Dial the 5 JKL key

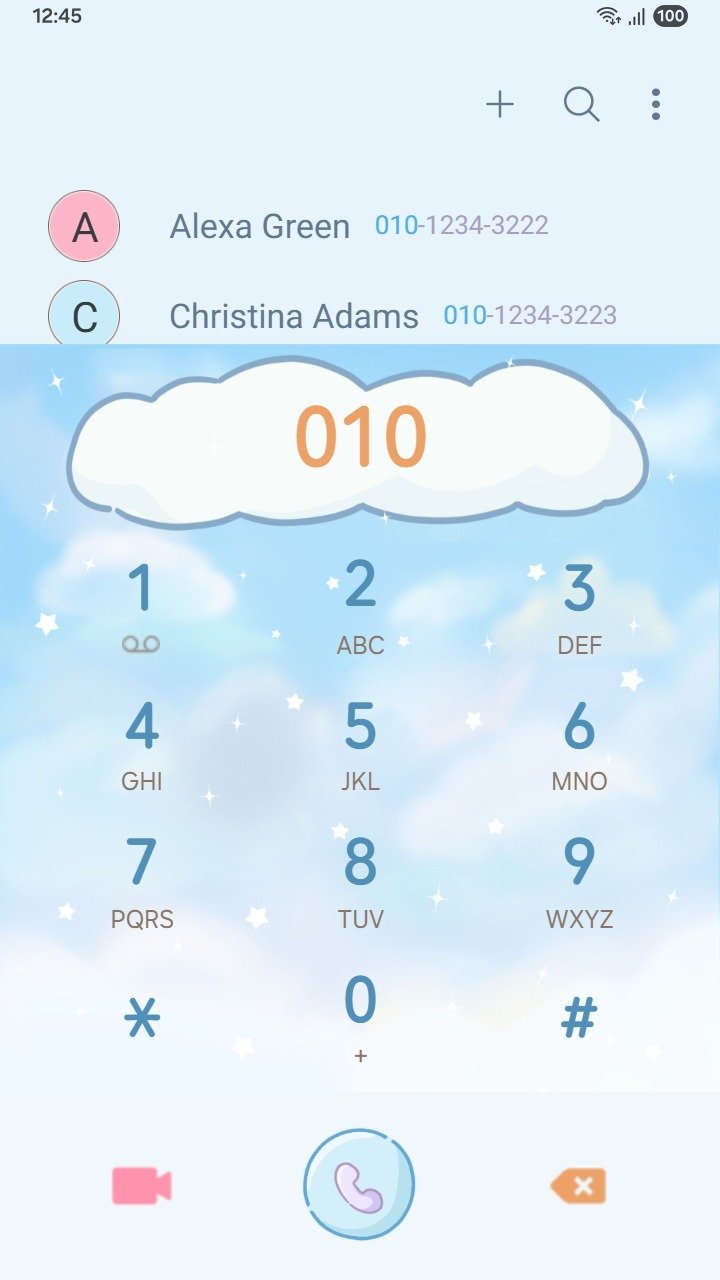(x=360, y=743)
